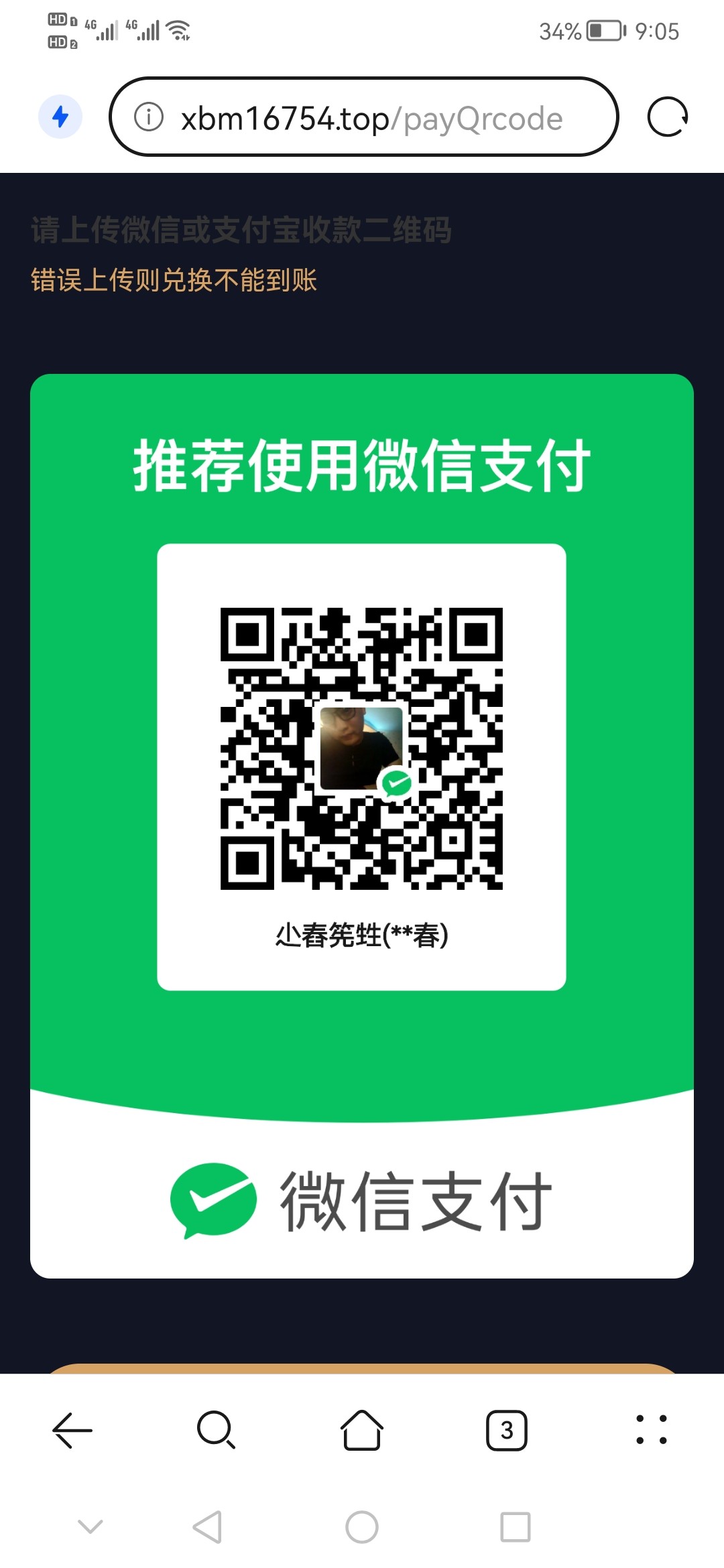724x1568 pixels.
Task: Open the tab switcher showing 3 tabs
Action: click(x=506, y=1431)
